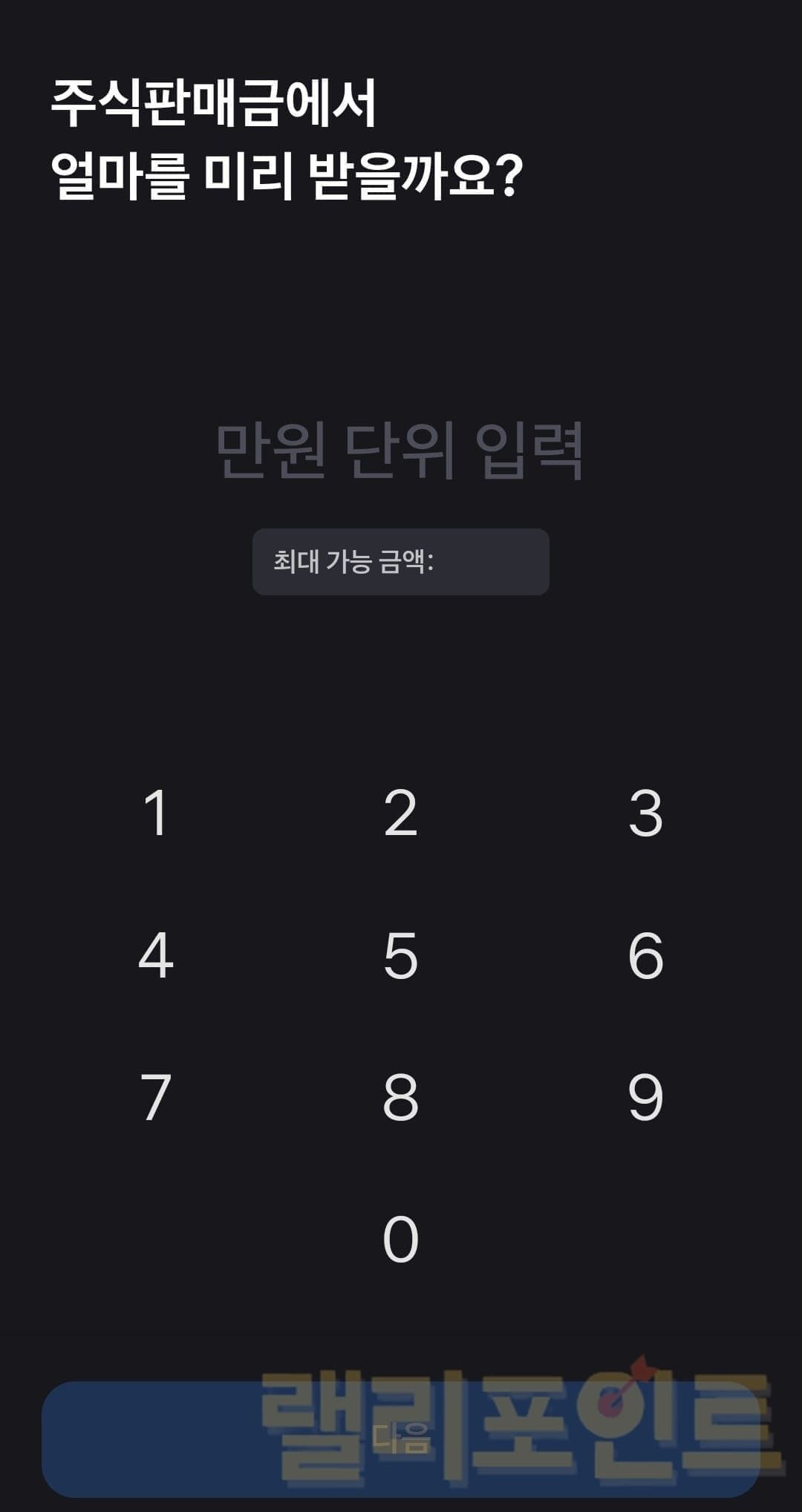The width and height of the screenshot is (802, 1512).
Task: Focus the 만원 단위 입력 amount field
Action: point(400,451)
